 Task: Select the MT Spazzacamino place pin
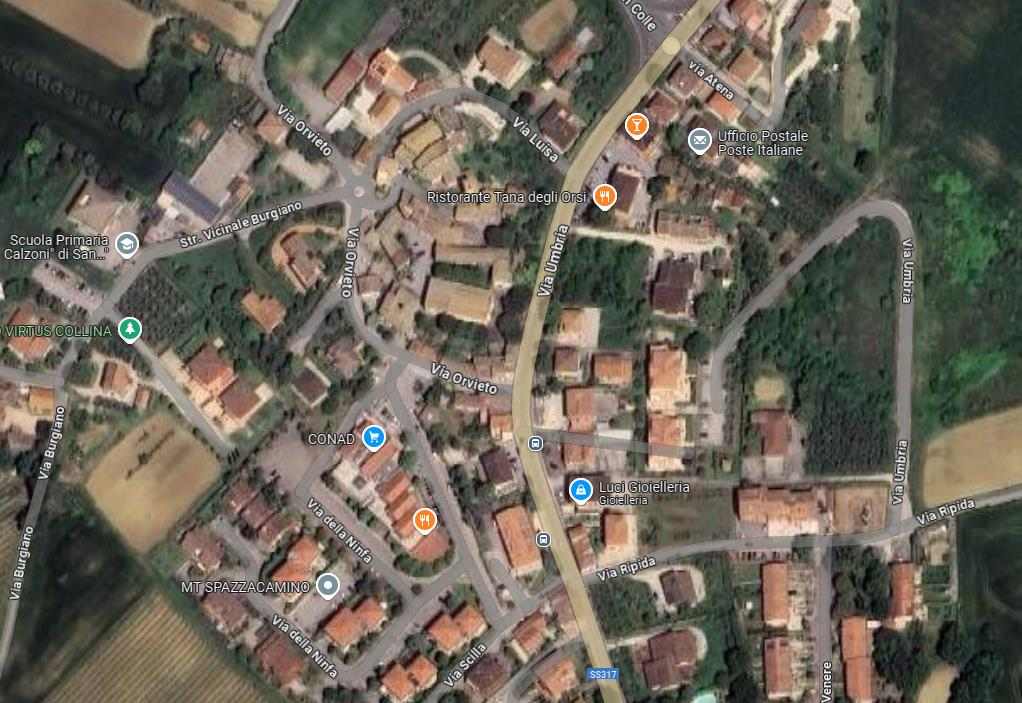coord(328,585)
